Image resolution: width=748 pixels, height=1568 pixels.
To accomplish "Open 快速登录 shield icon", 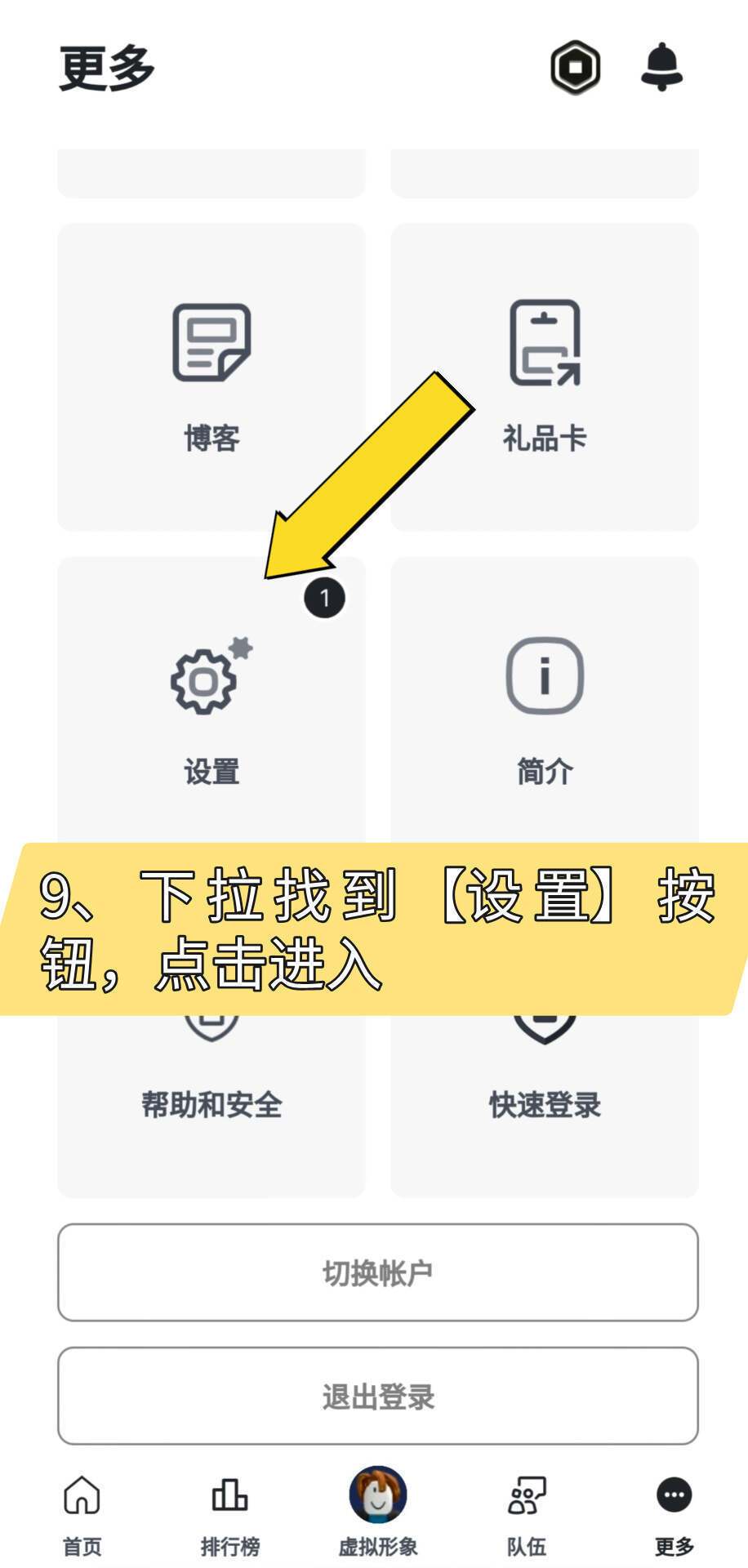I will (544, 1021).
